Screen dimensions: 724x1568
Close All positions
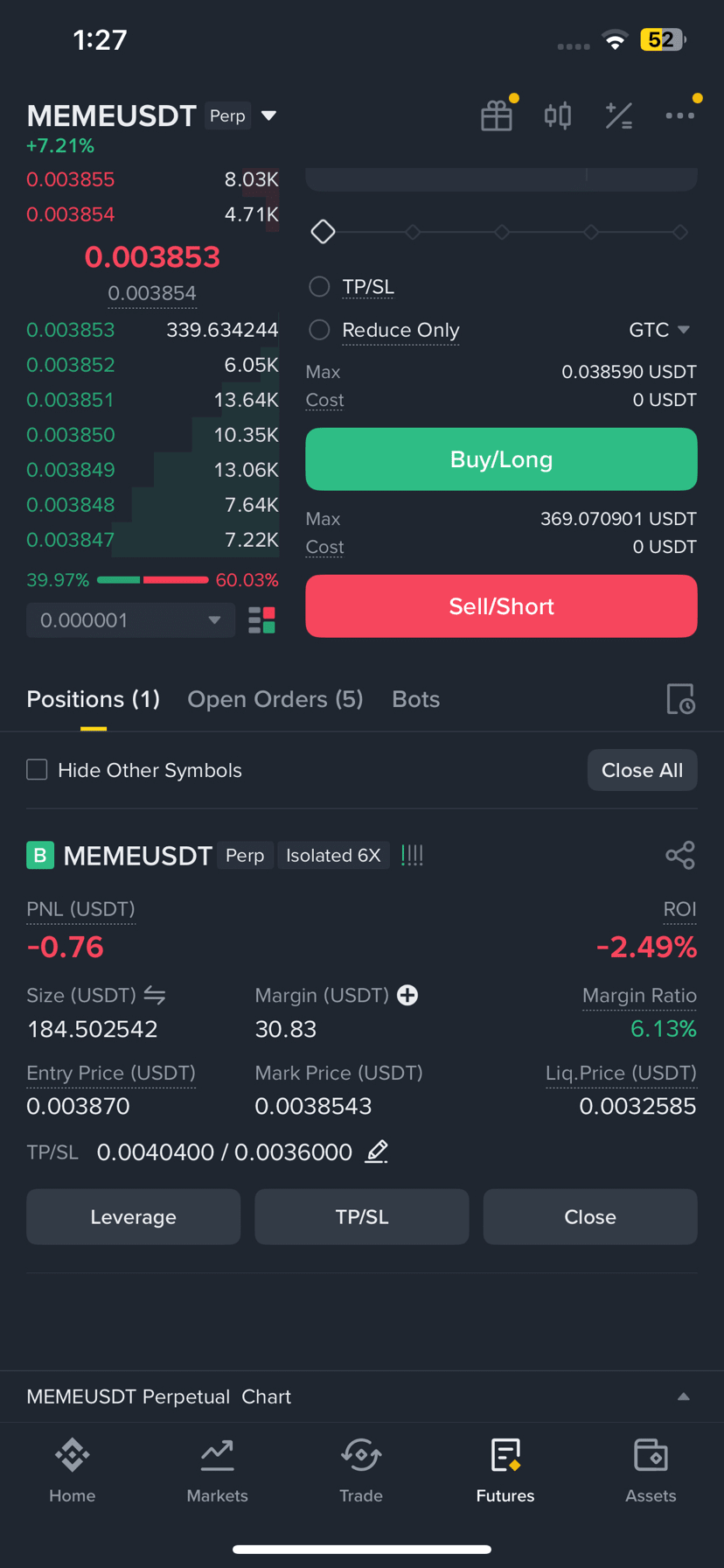[642, 770]
